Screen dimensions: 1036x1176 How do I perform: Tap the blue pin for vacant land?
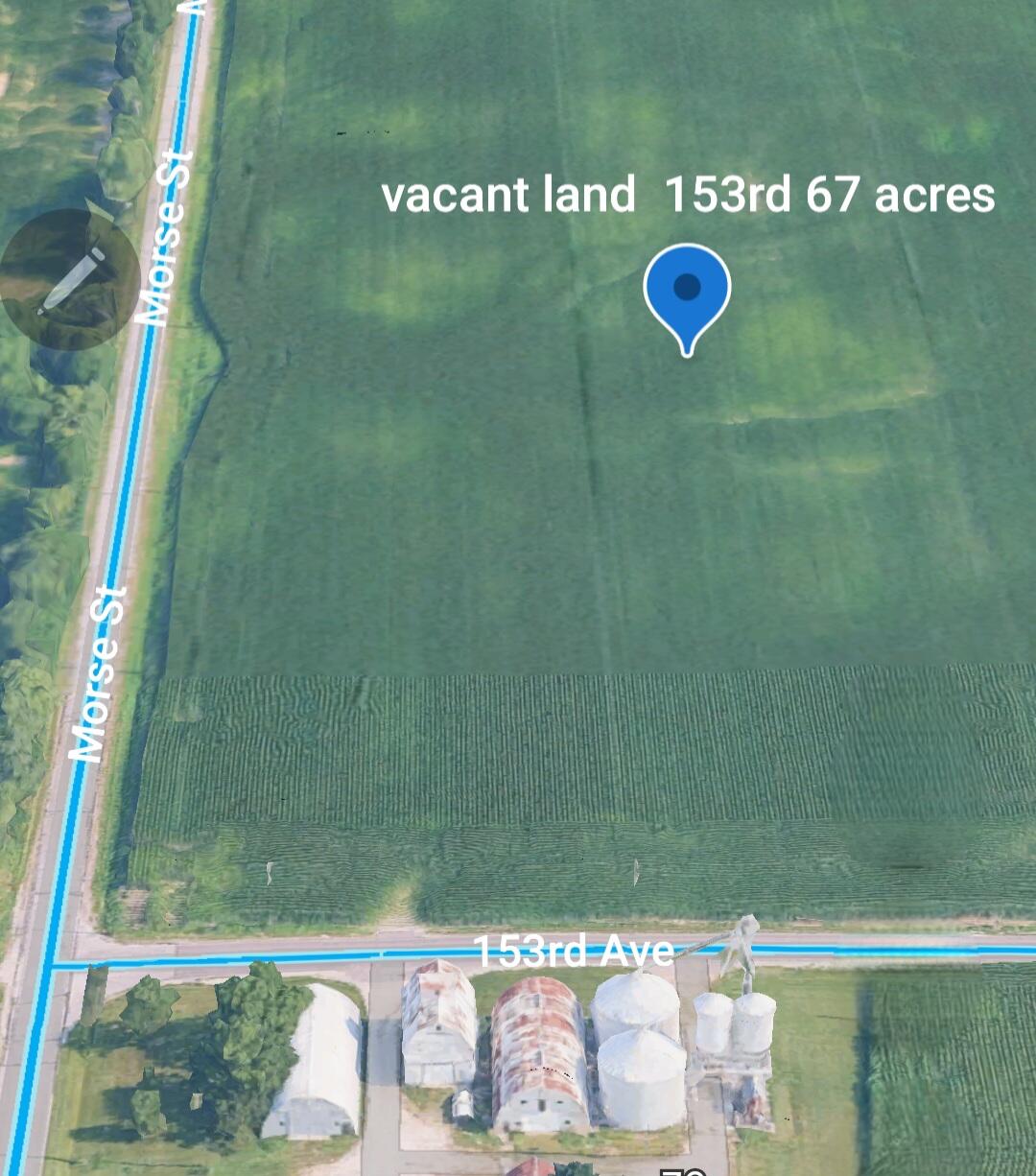[687, 292]
